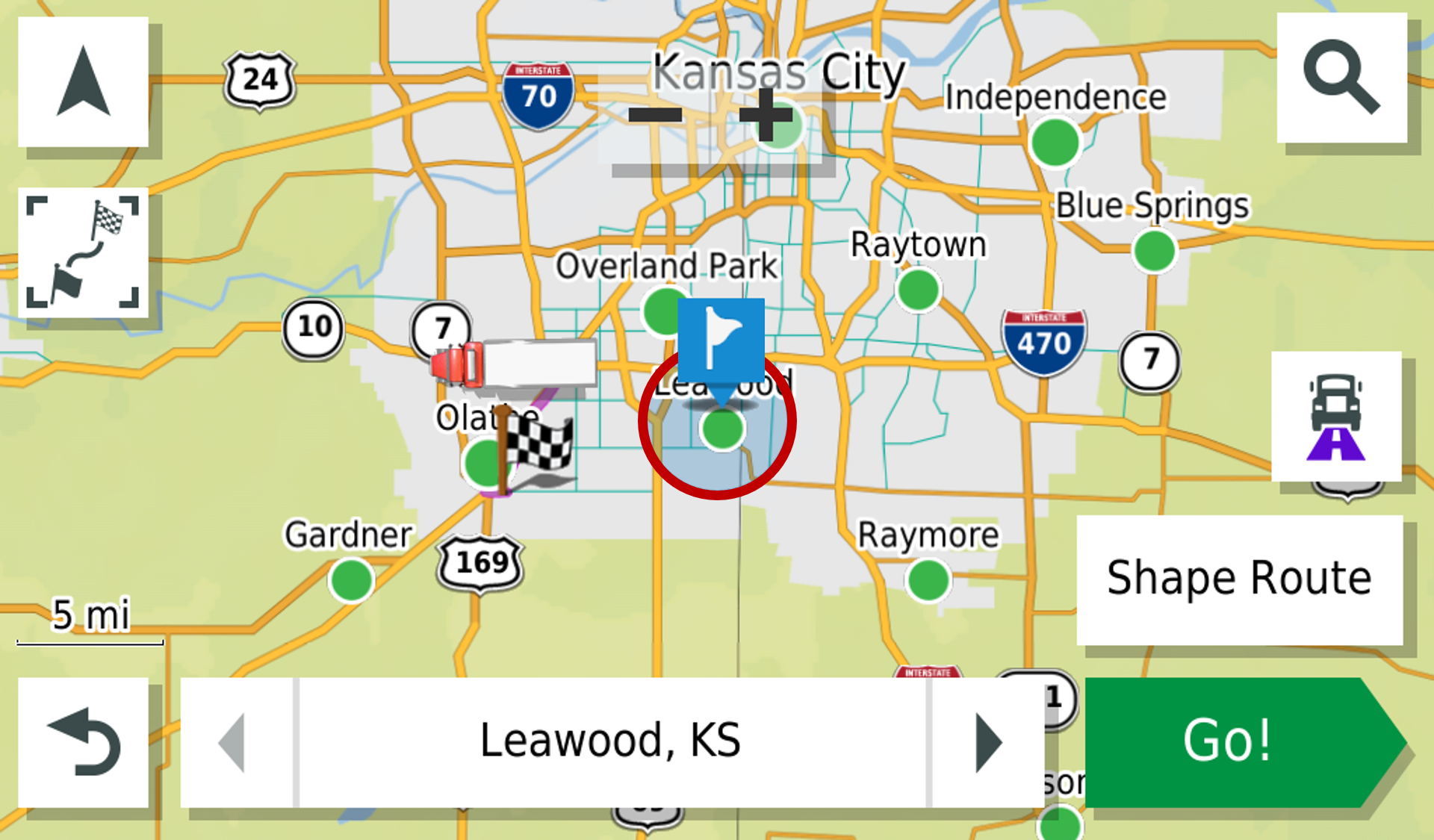1434x840 pixels.
Task: Tap the north-up compass arrow
Action: click(83, 81)
